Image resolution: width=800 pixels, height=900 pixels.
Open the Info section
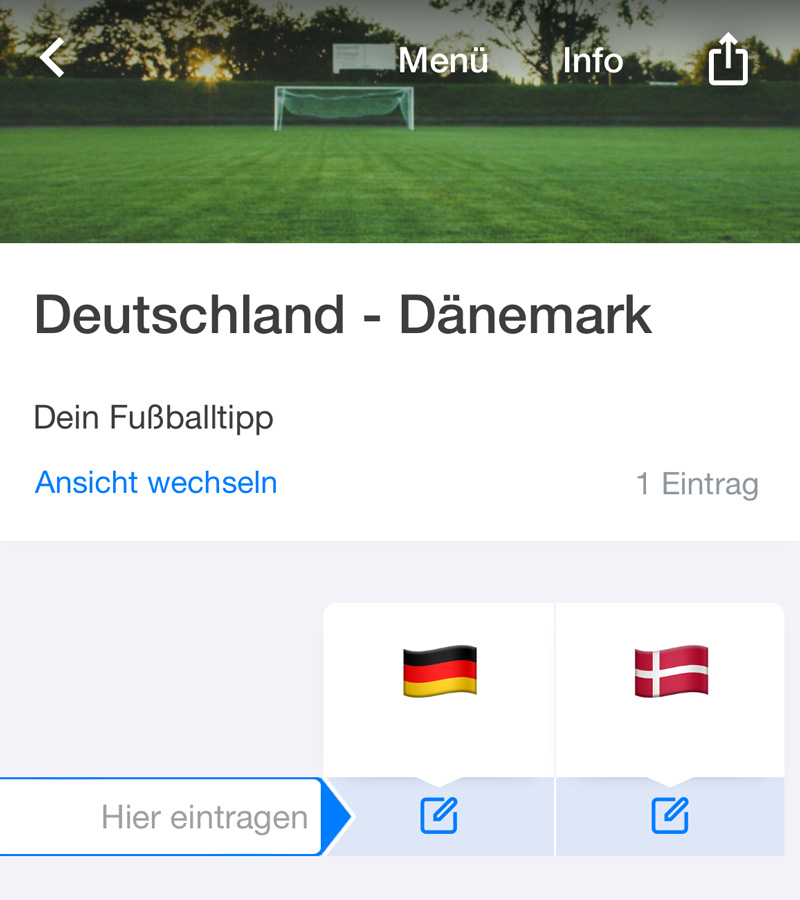click(593, 61)
